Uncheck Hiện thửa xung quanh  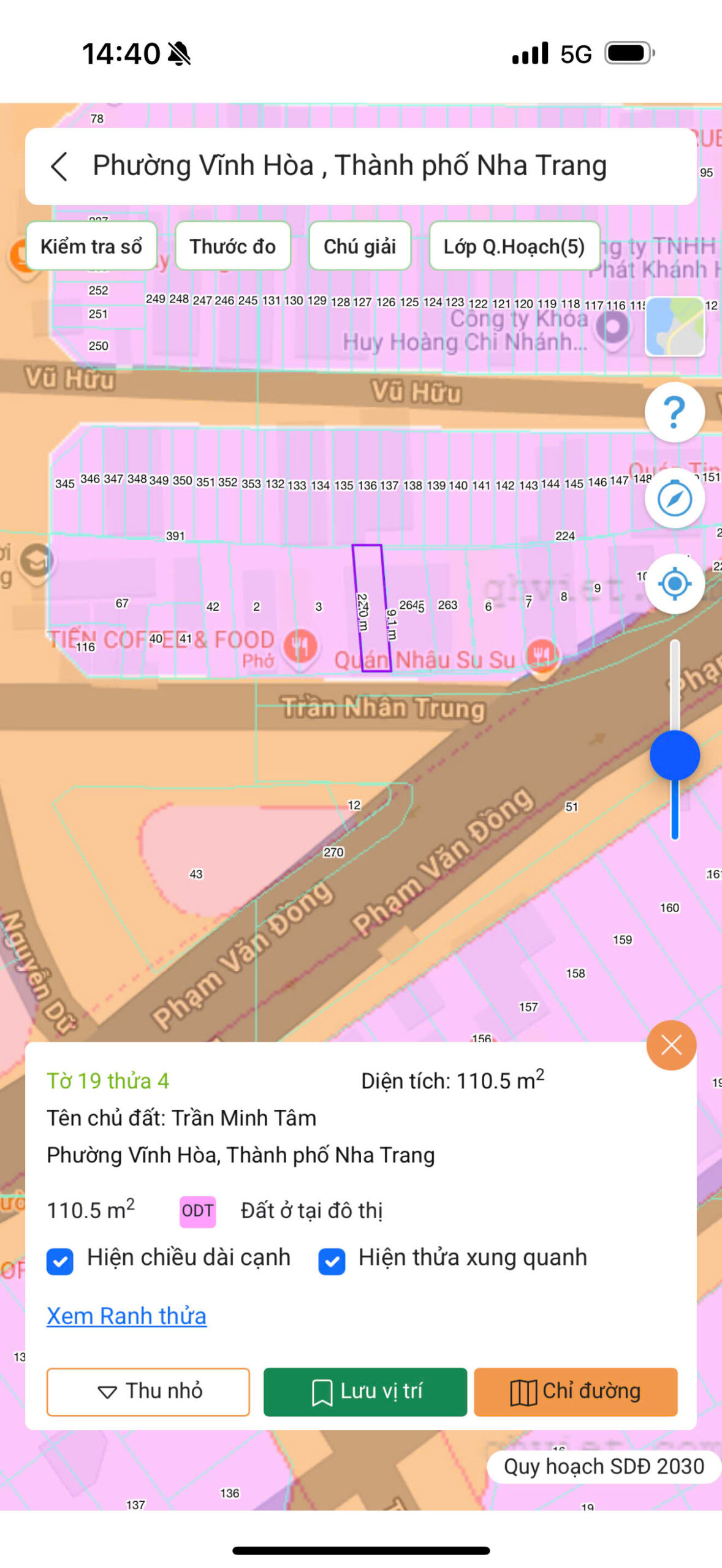pyautogui.click(x=332, y=1262)
